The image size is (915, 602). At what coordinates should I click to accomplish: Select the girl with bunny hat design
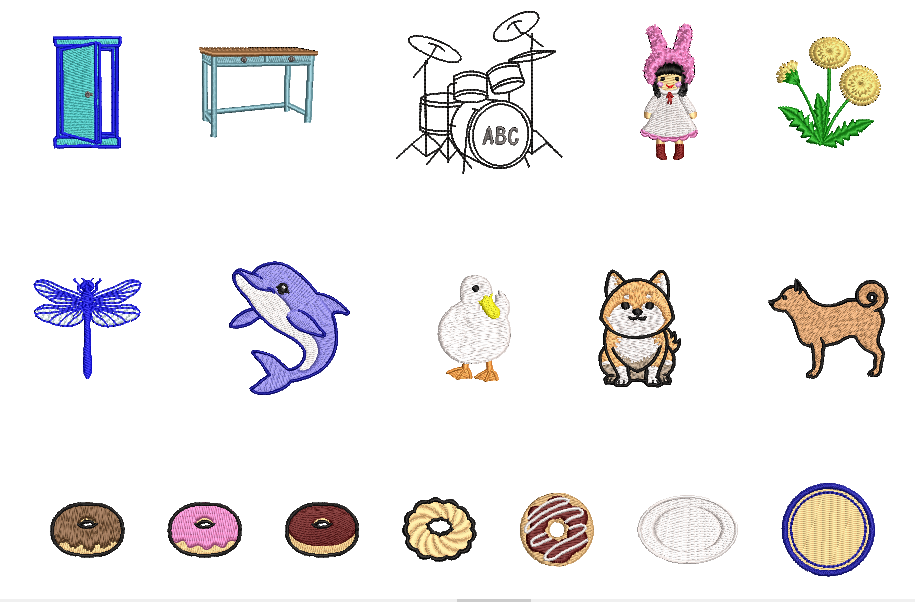[668, 93]
